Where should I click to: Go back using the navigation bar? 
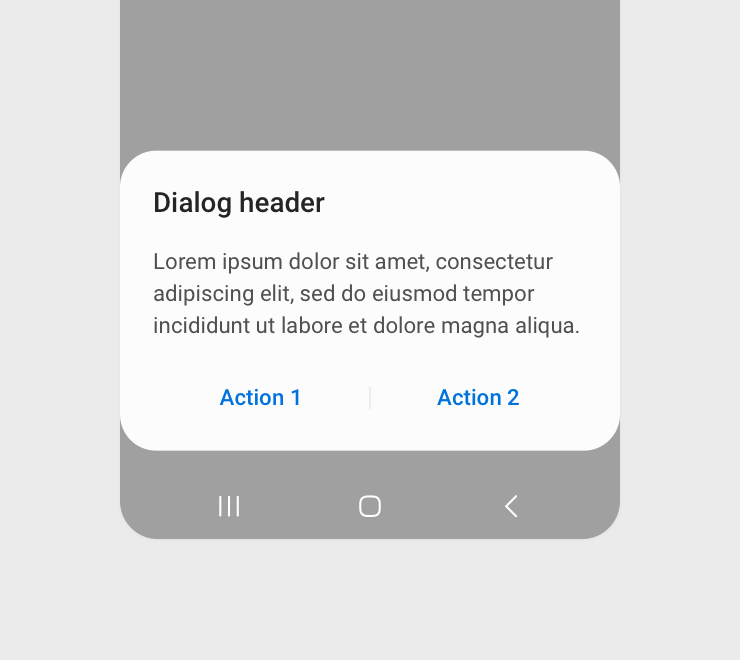coord(511,506)
